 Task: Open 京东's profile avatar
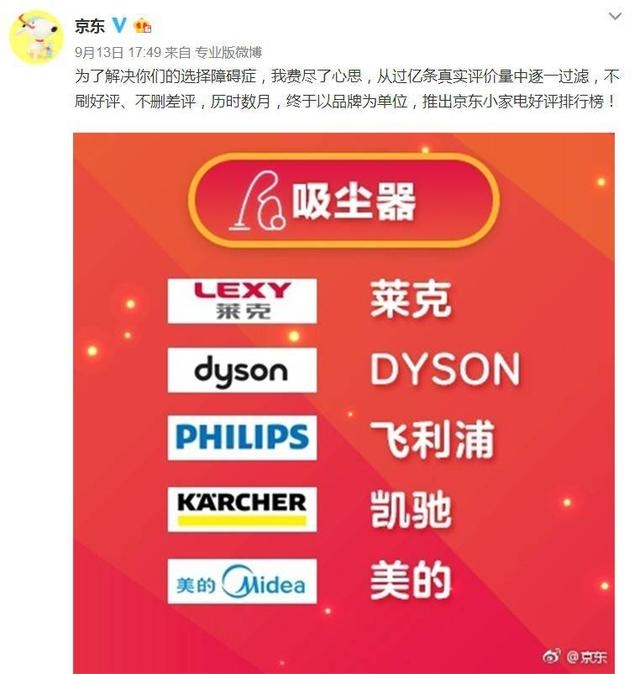(38, 37)
